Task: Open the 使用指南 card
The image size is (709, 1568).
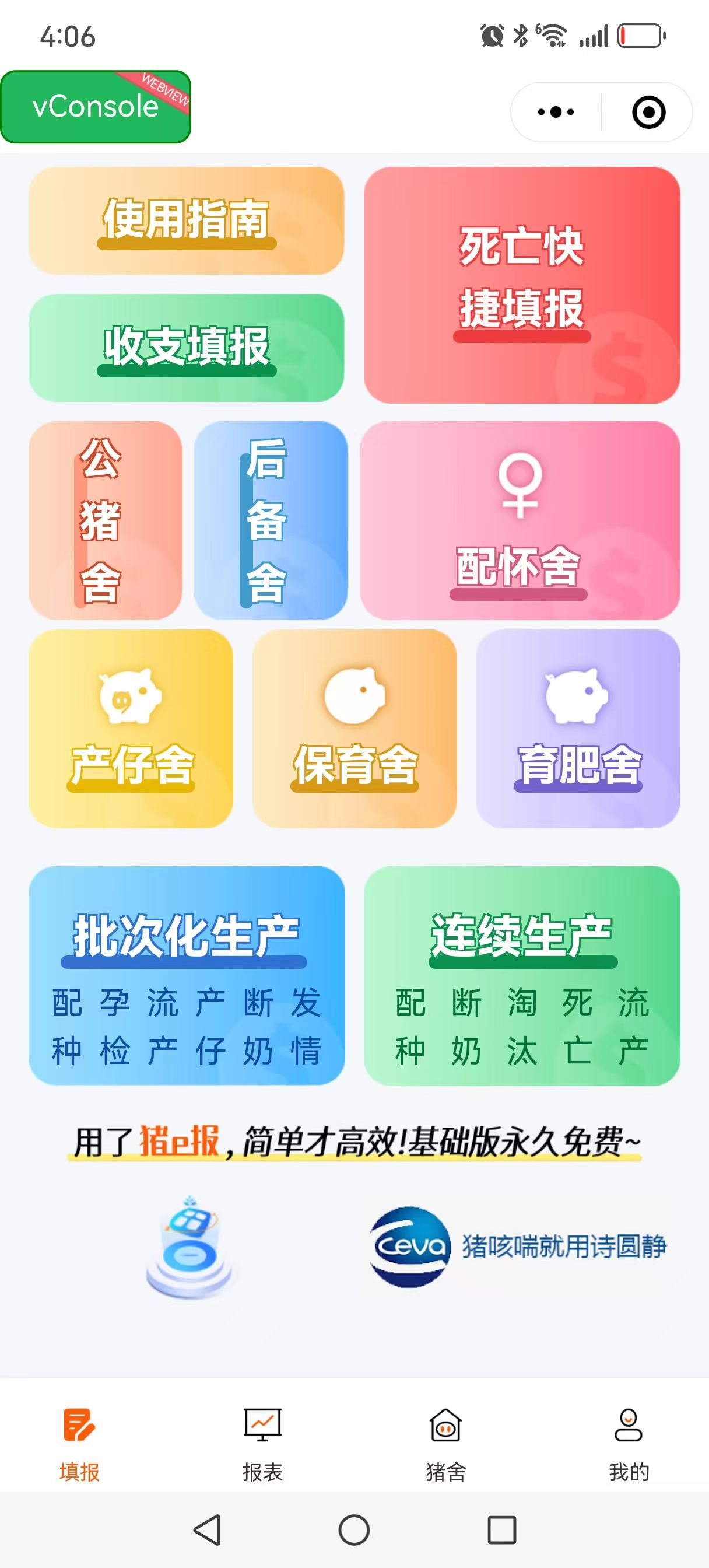Action: [x=186, y=220]
